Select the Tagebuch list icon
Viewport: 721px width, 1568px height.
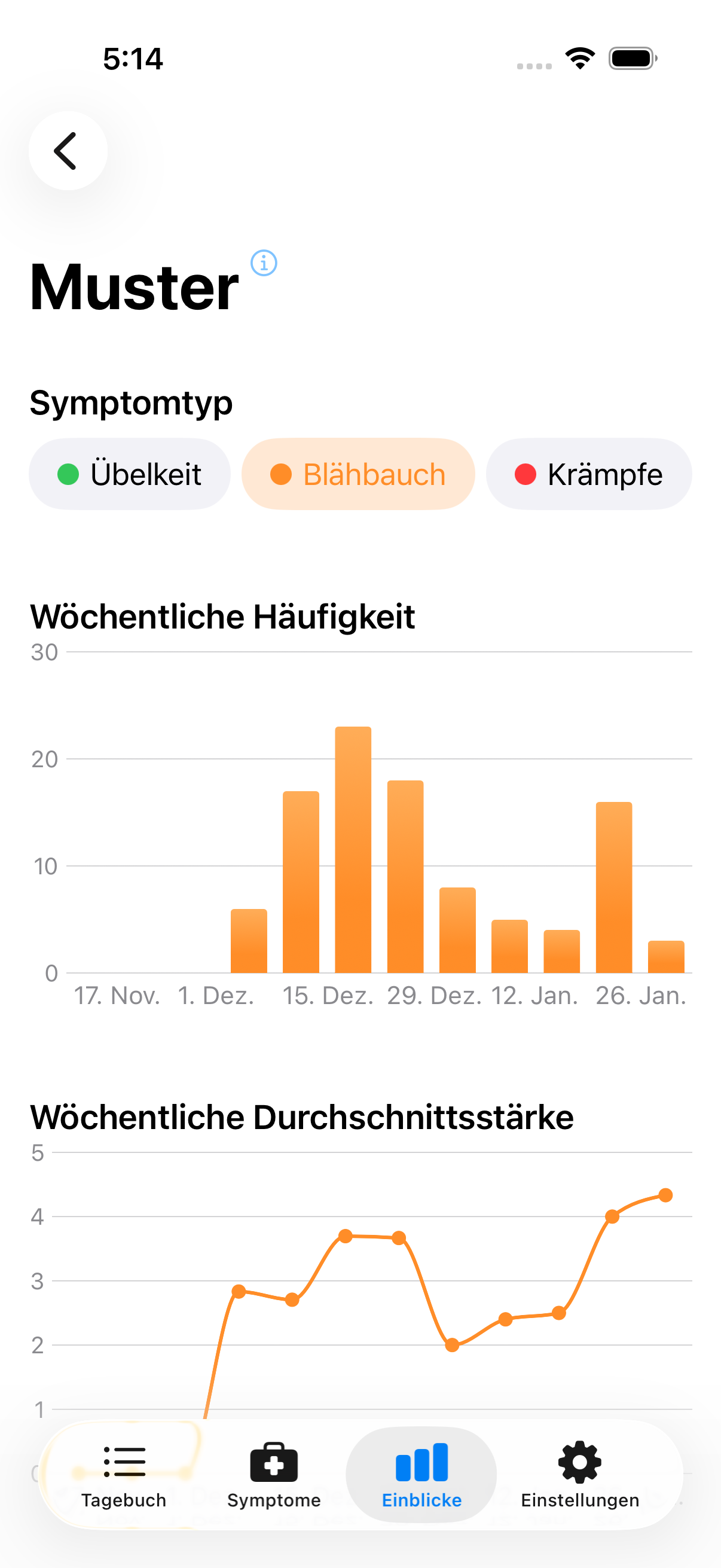[x=124, y=1462]
